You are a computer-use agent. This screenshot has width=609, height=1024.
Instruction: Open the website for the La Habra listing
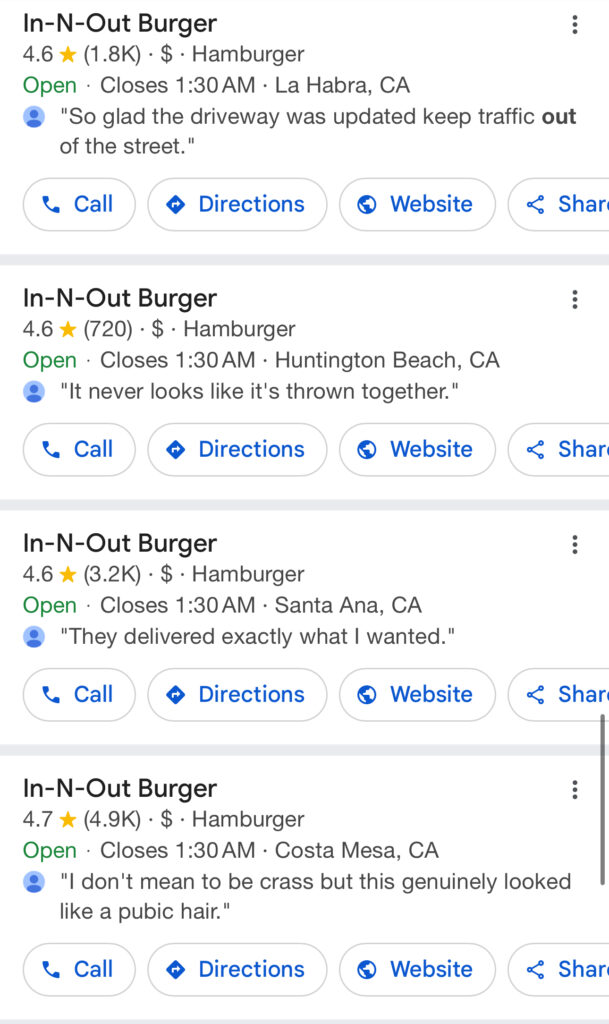click(x=417, y=204)
